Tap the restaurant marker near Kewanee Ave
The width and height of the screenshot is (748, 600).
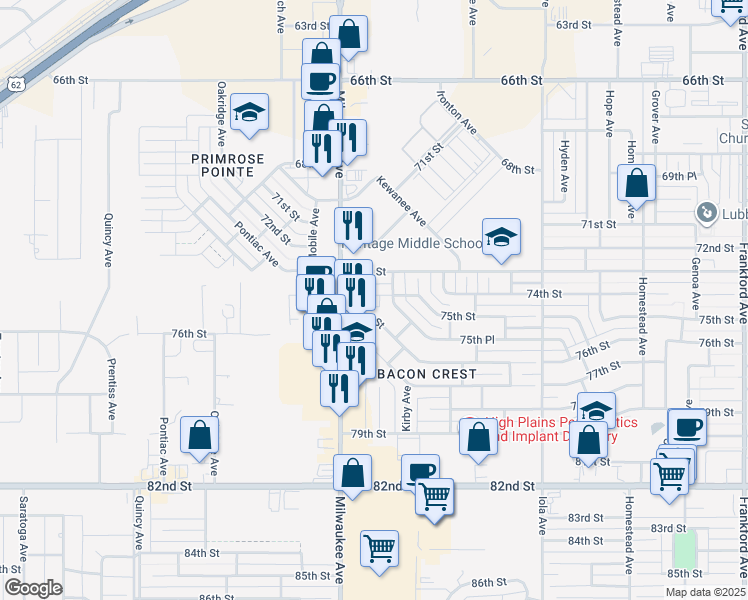[x=353, y=227]
